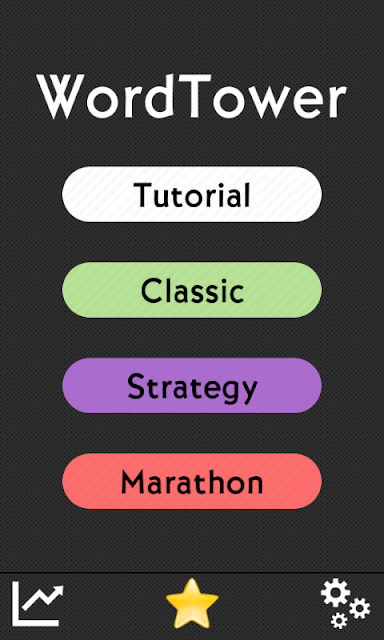Choose the Strategy mode
Image resolution: width=384 pixels, height=640 pixels.
(192, 386)
